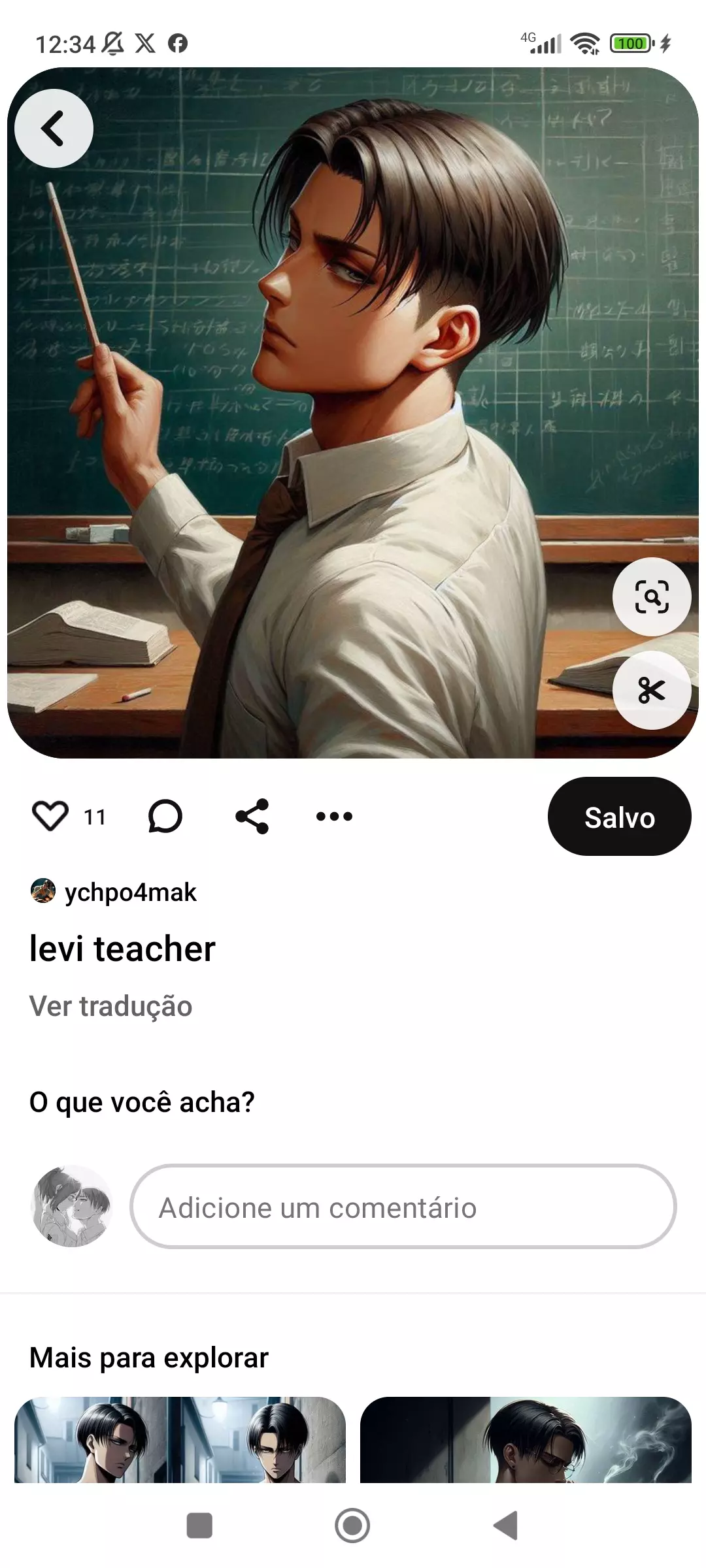706x1568 pixels.
Task: Go back using the top-left arrow
Action: click(54, 129)
